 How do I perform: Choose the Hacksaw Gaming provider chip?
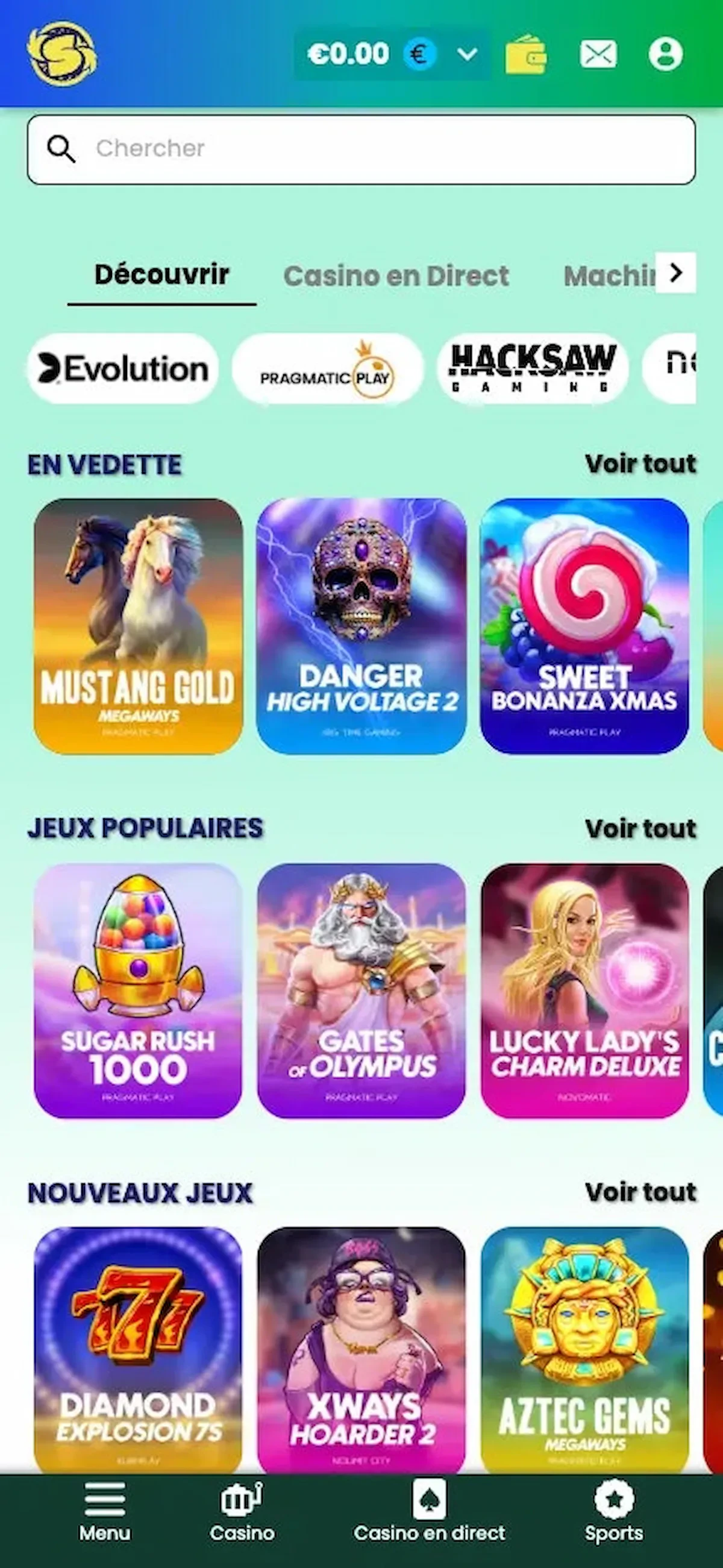click(533, 369)
